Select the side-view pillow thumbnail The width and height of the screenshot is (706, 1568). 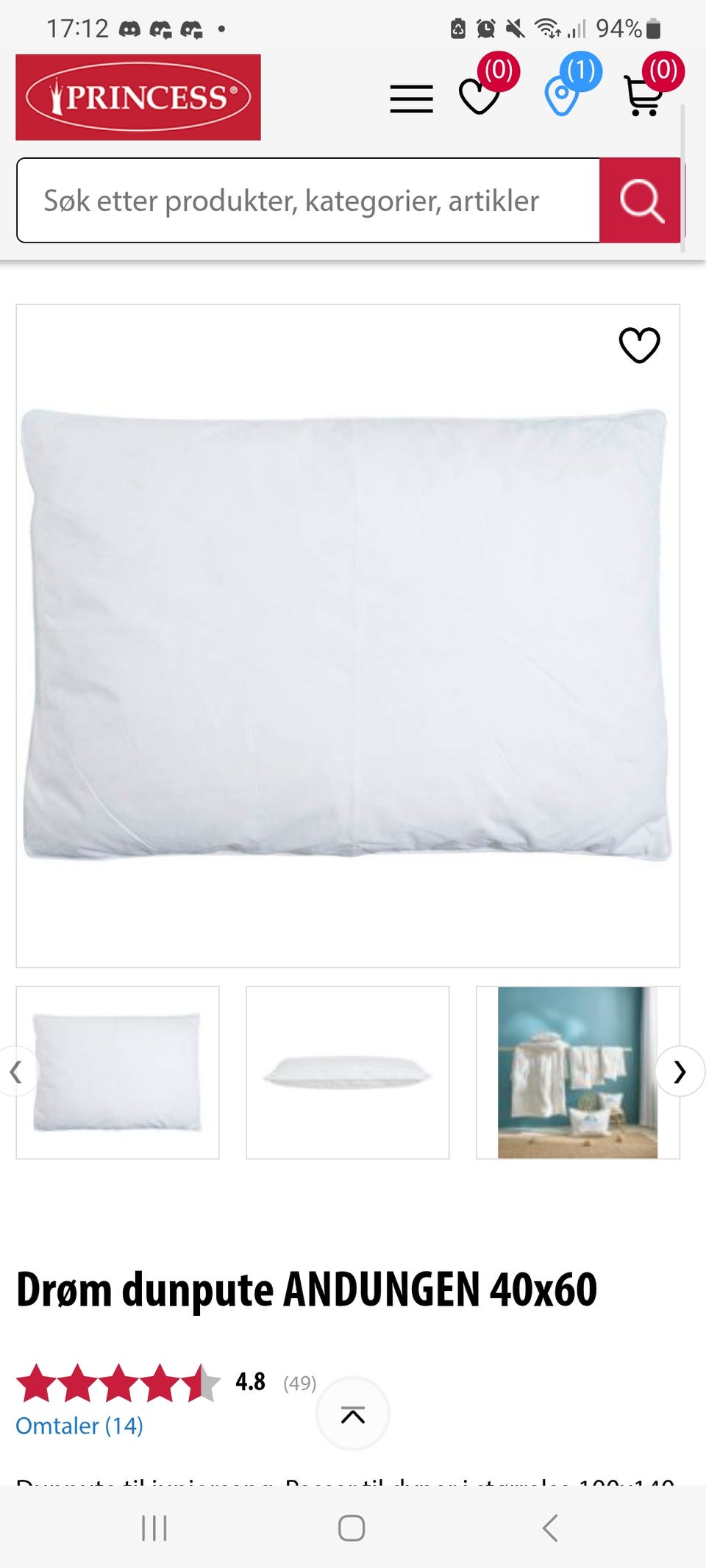(x=347, y=1072)
